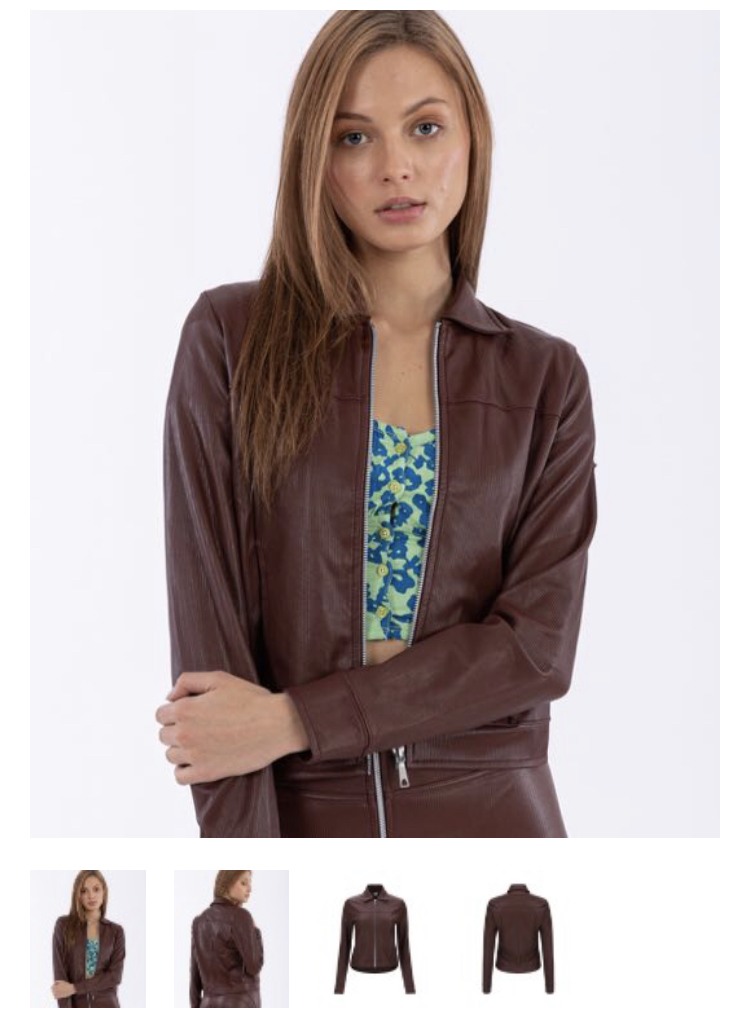View the jacket-only back thumbnail

click(x=518, y=938)
